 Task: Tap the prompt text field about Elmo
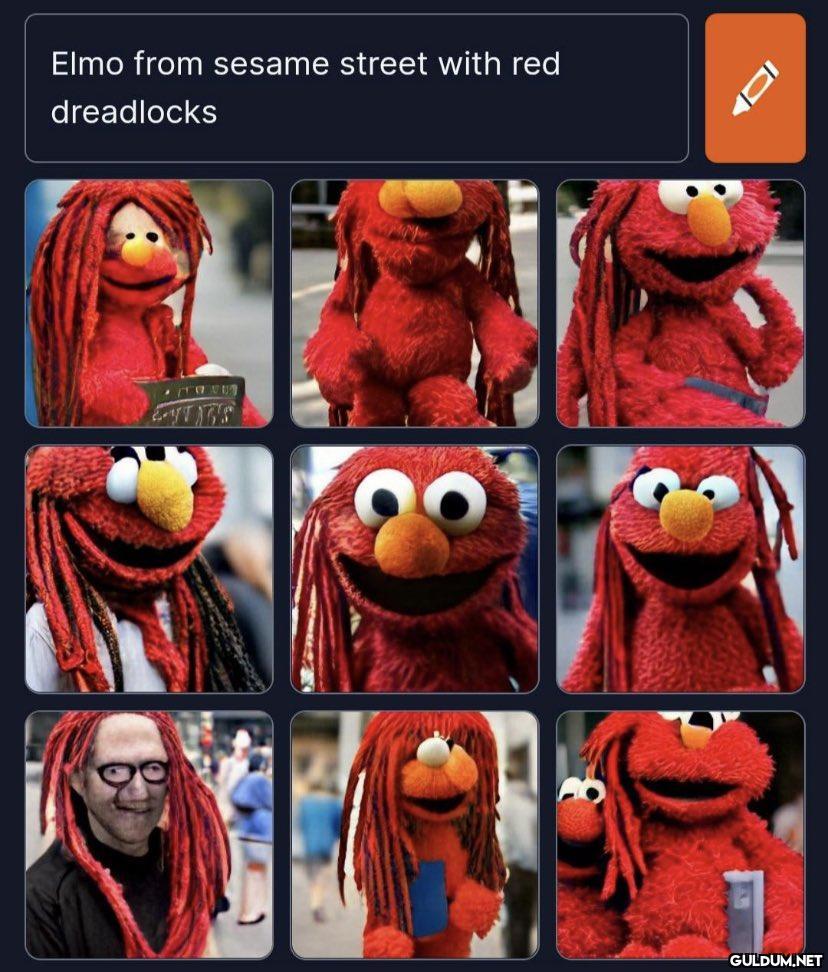coord(356,88)
